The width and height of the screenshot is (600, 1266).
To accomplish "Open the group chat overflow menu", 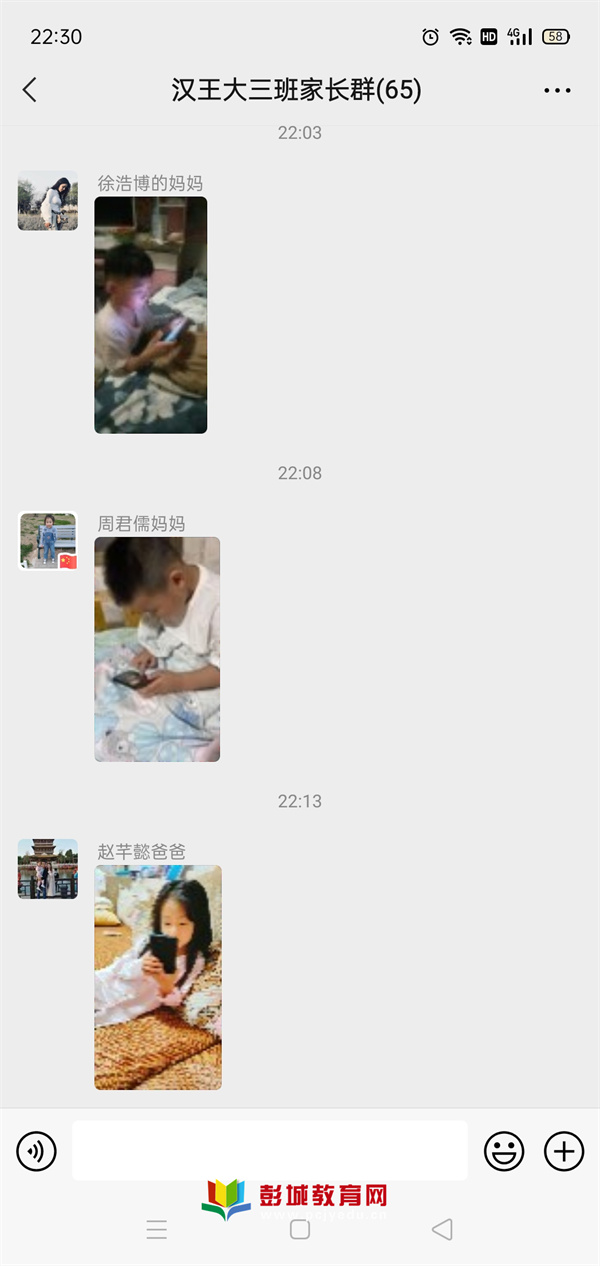I will click(557, 91).
